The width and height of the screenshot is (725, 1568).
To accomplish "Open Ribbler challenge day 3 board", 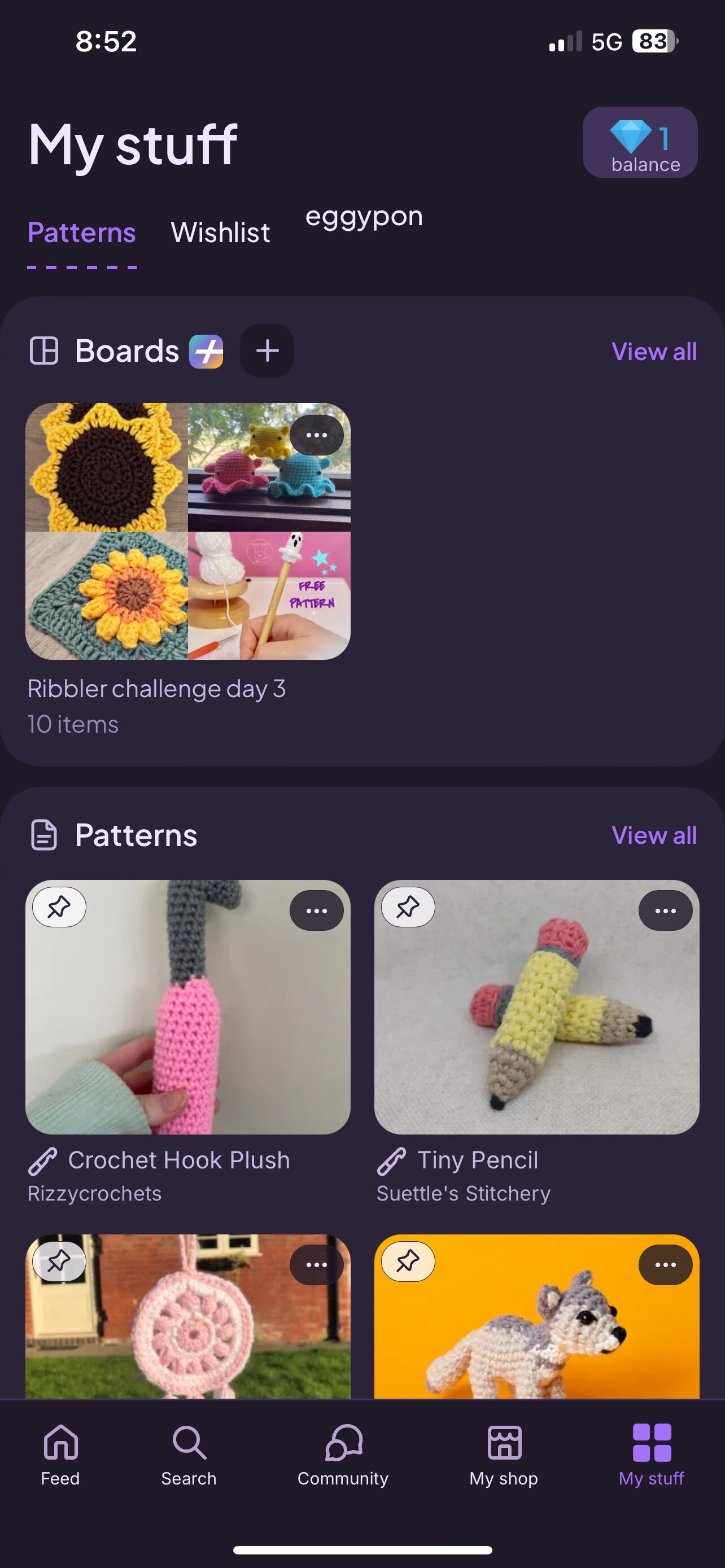I will [187, 531].
